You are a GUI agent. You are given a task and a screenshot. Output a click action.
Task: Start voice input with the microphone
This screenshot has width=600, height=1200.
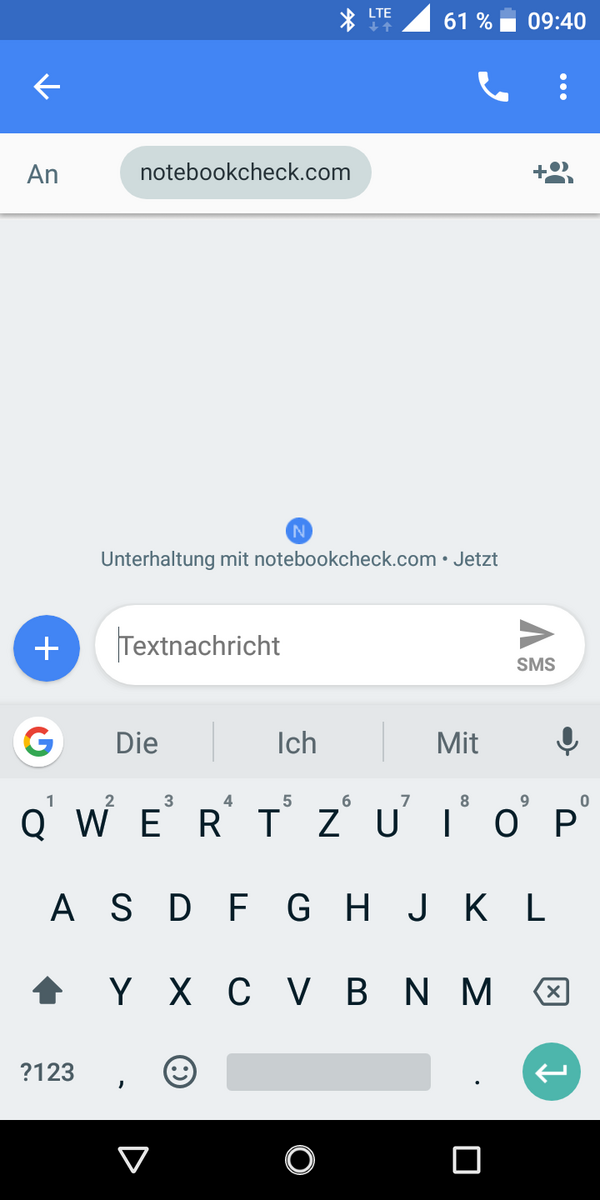[567, 742]
